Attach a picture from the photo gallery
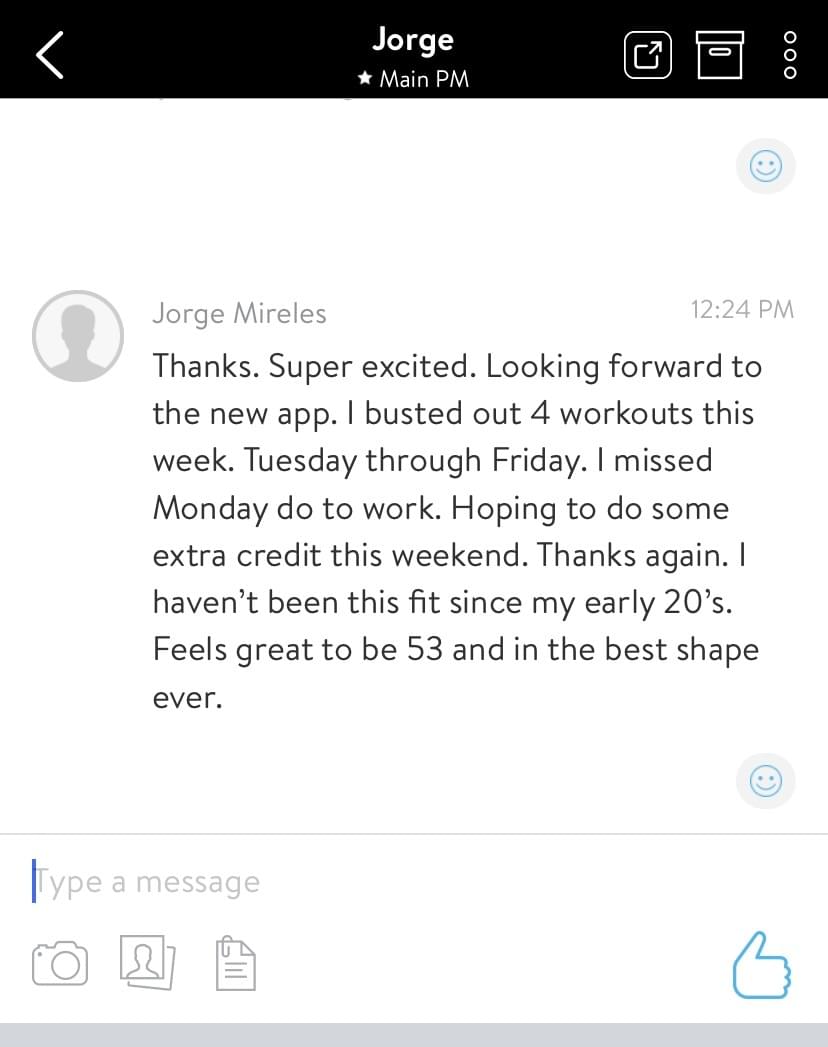Image resolution: width=828 pixels, height=1047 pixels. pos(148,962)
